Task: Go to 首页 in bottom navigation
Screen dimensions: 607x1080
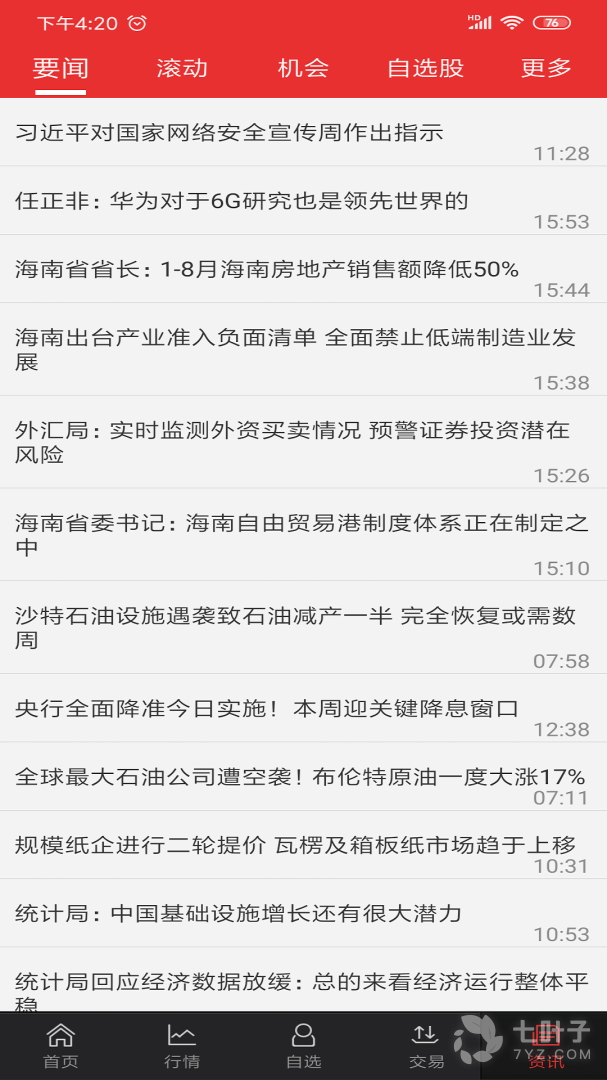Action: point(61,1046)
